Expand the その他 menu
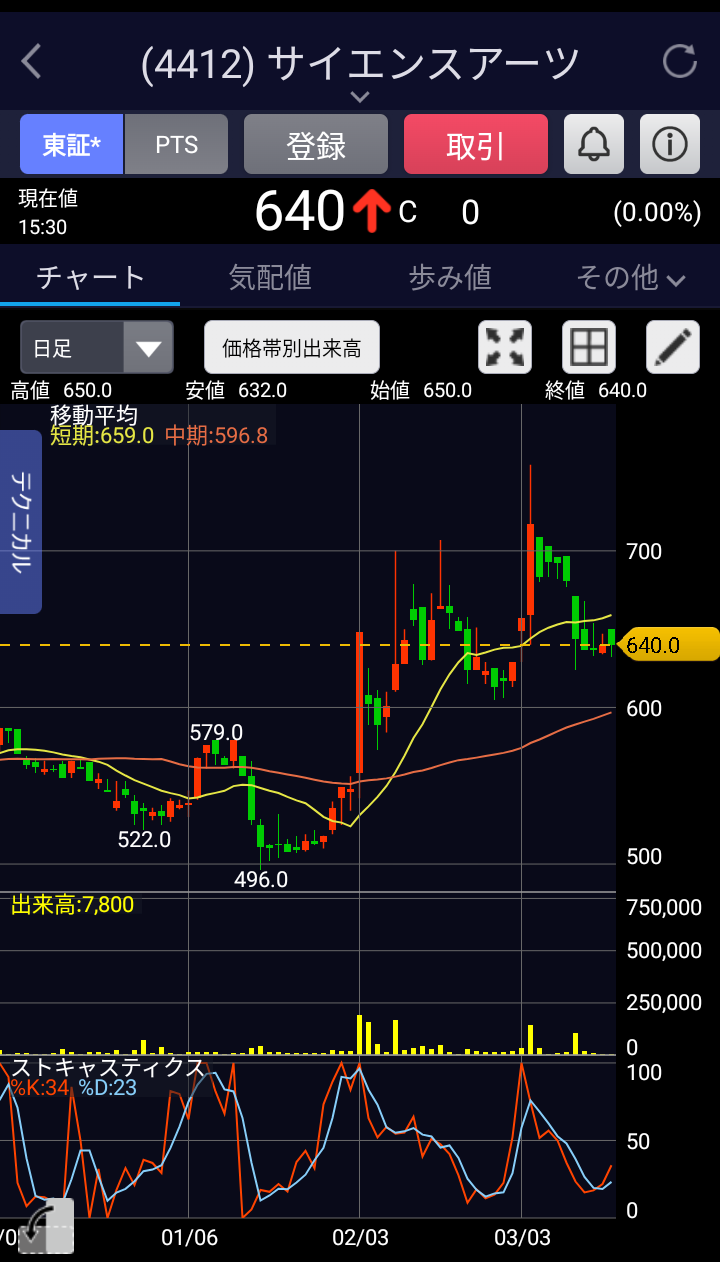This screenshot has height=1262, width=720. 630,277
